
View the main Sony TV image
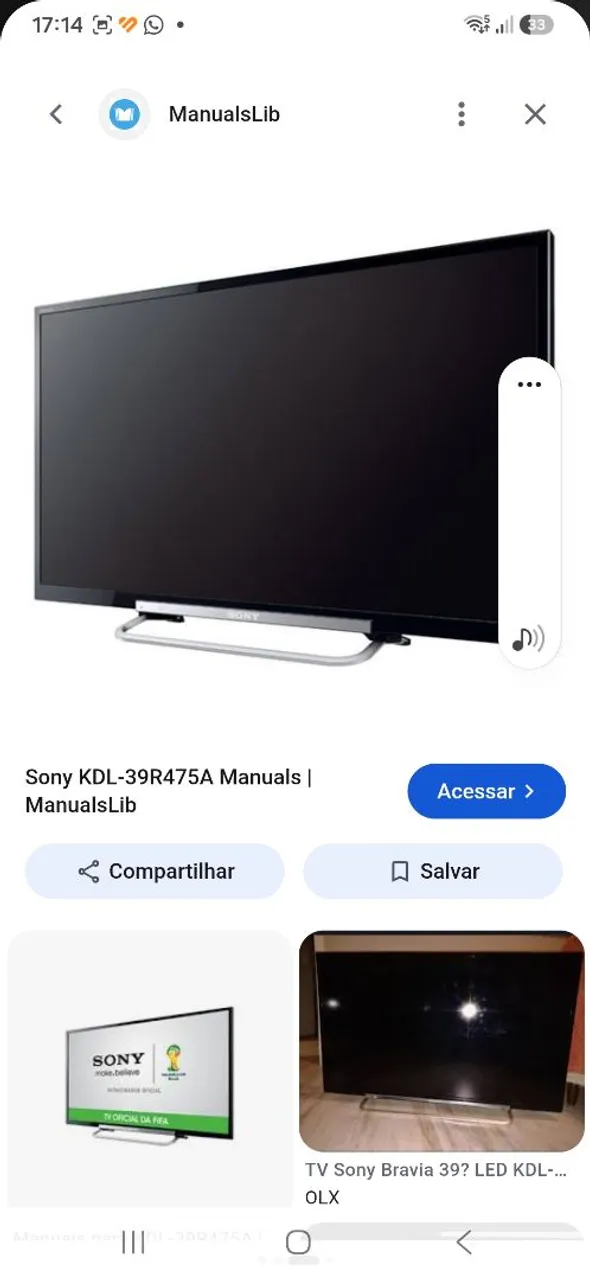point(294,448)
